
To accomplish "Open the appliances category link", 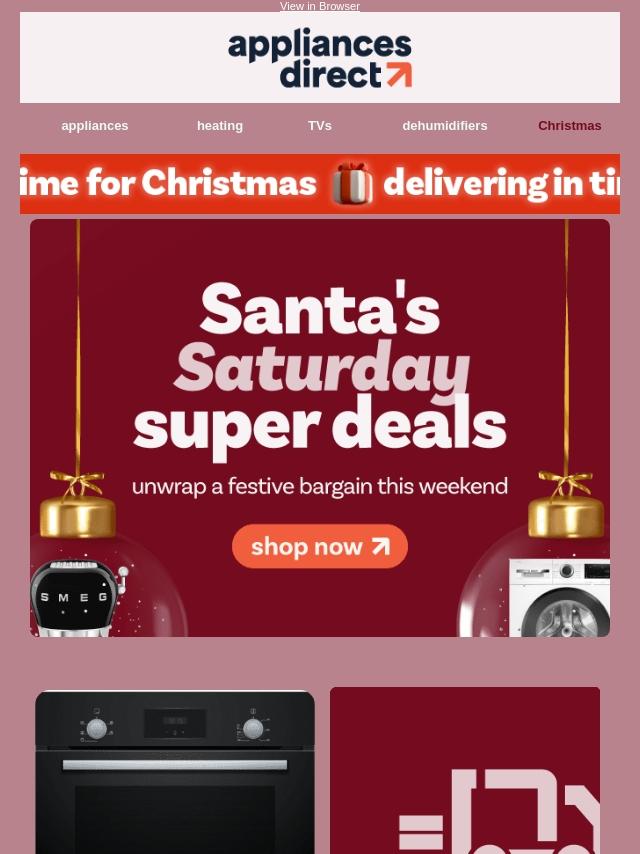I will pyautogui.click(x=95, y=126).
